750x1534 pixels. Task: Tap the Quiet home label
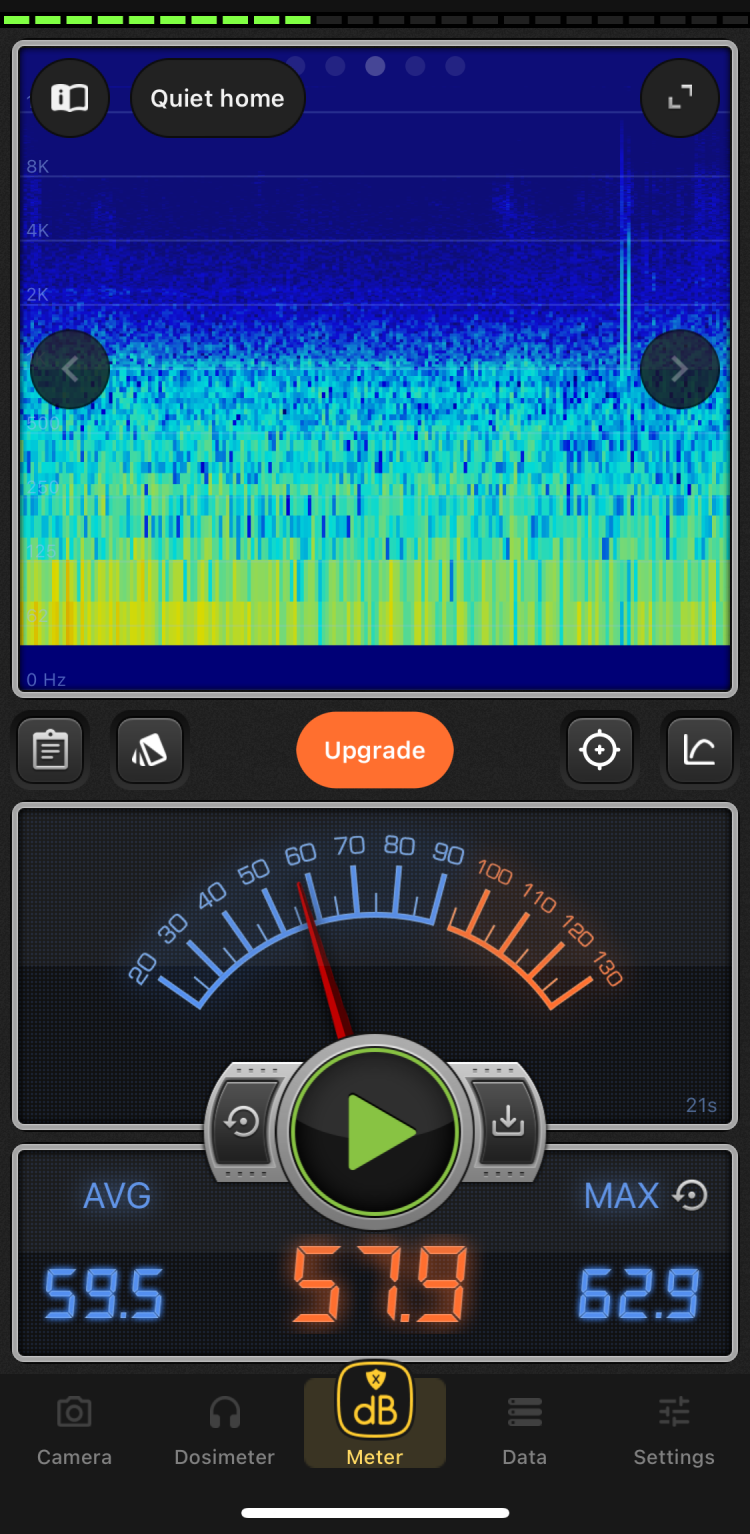[218, 98]
